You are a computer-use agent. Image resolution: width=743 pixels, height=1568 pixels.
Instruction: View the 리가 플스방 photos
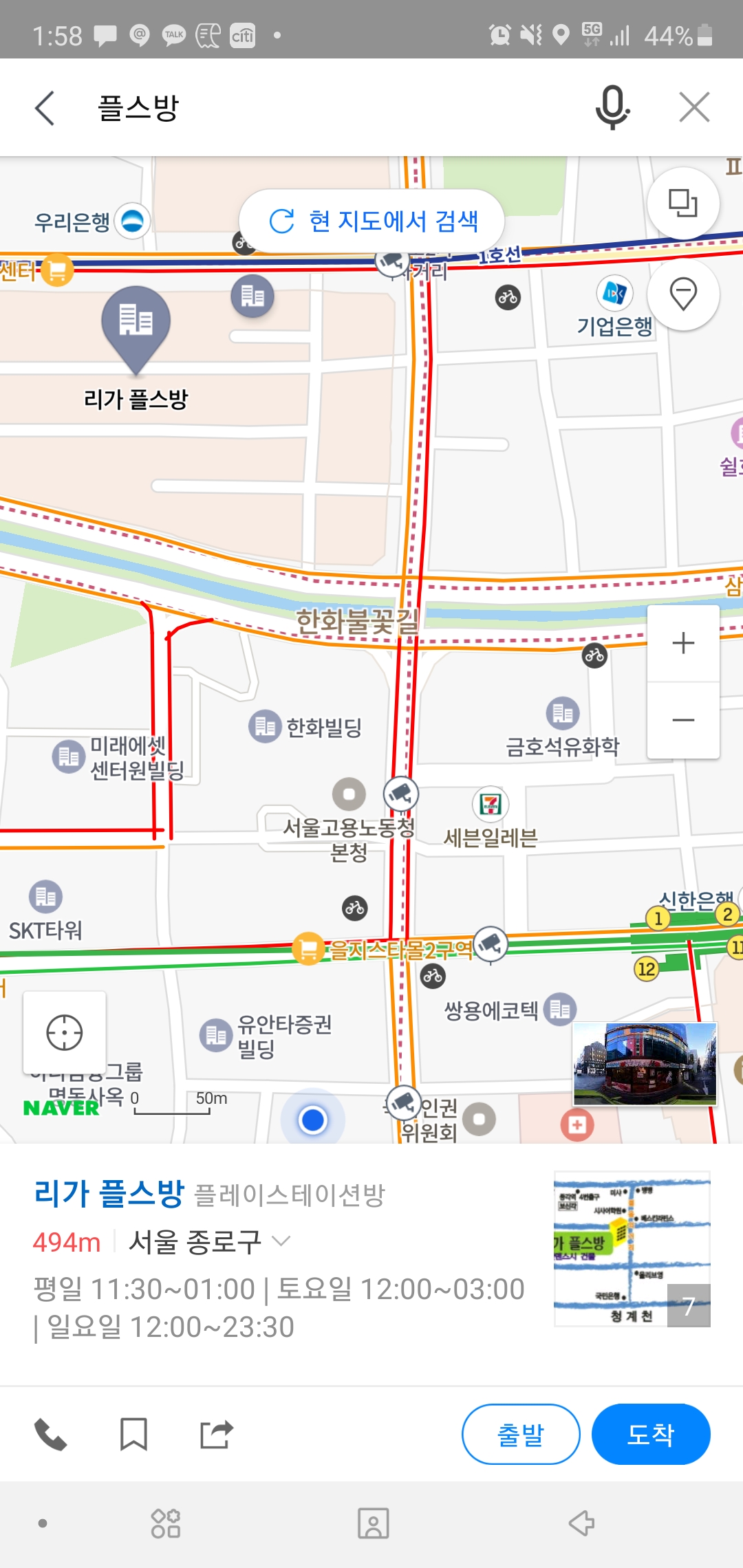(x=632, y=1249)
